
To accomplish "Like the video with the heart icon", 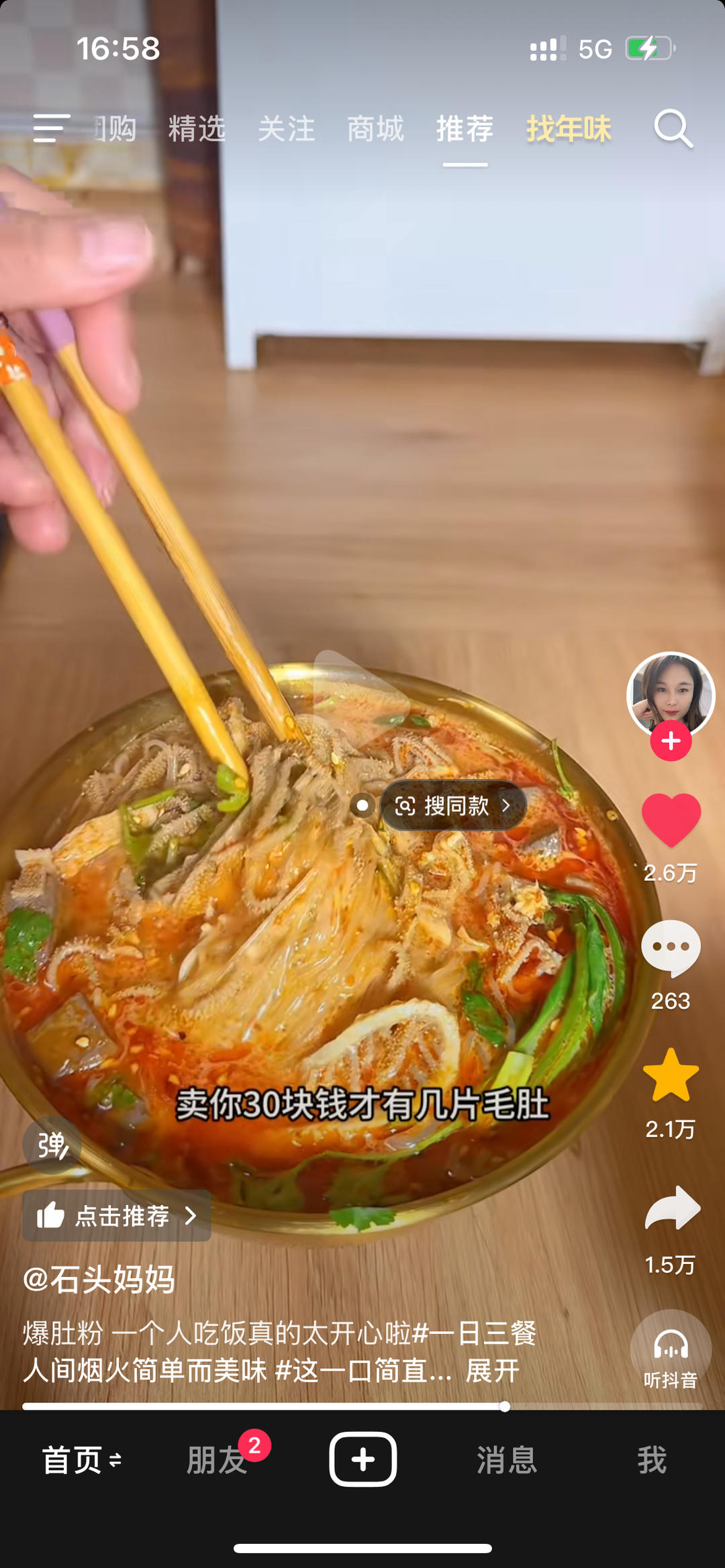I will [x=670, y=821].
